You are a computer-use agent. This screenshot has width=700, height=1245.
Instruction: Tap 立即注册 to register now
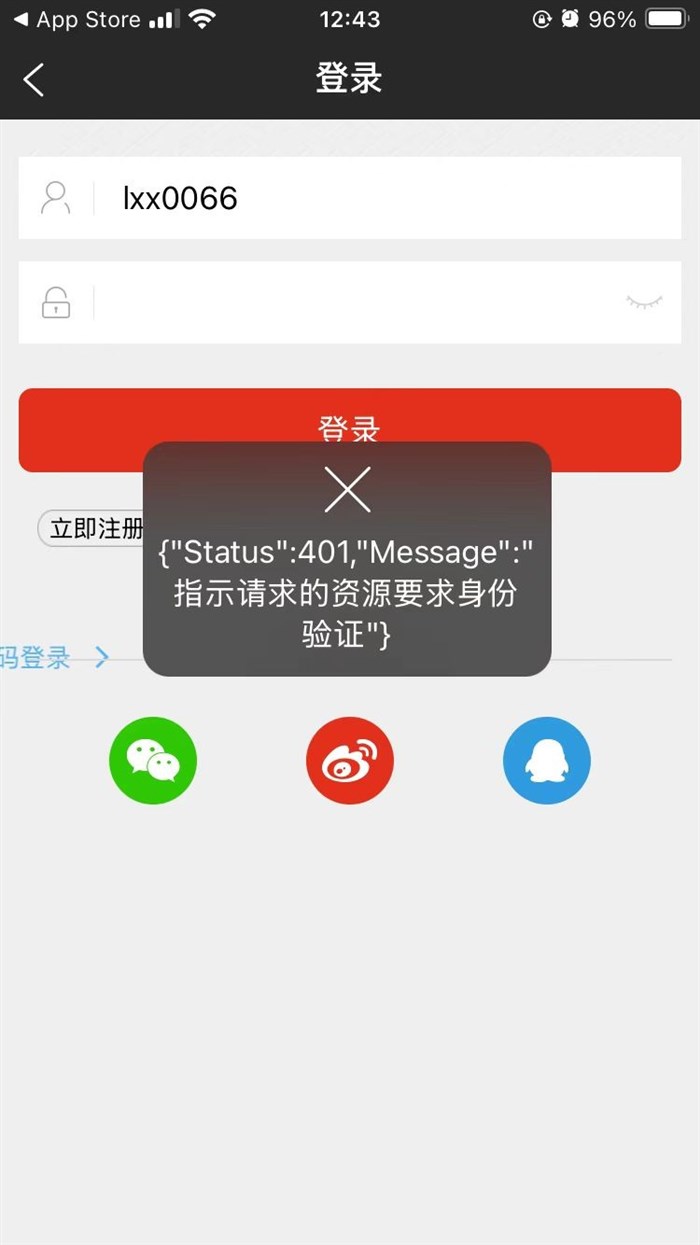coord(93,529)
